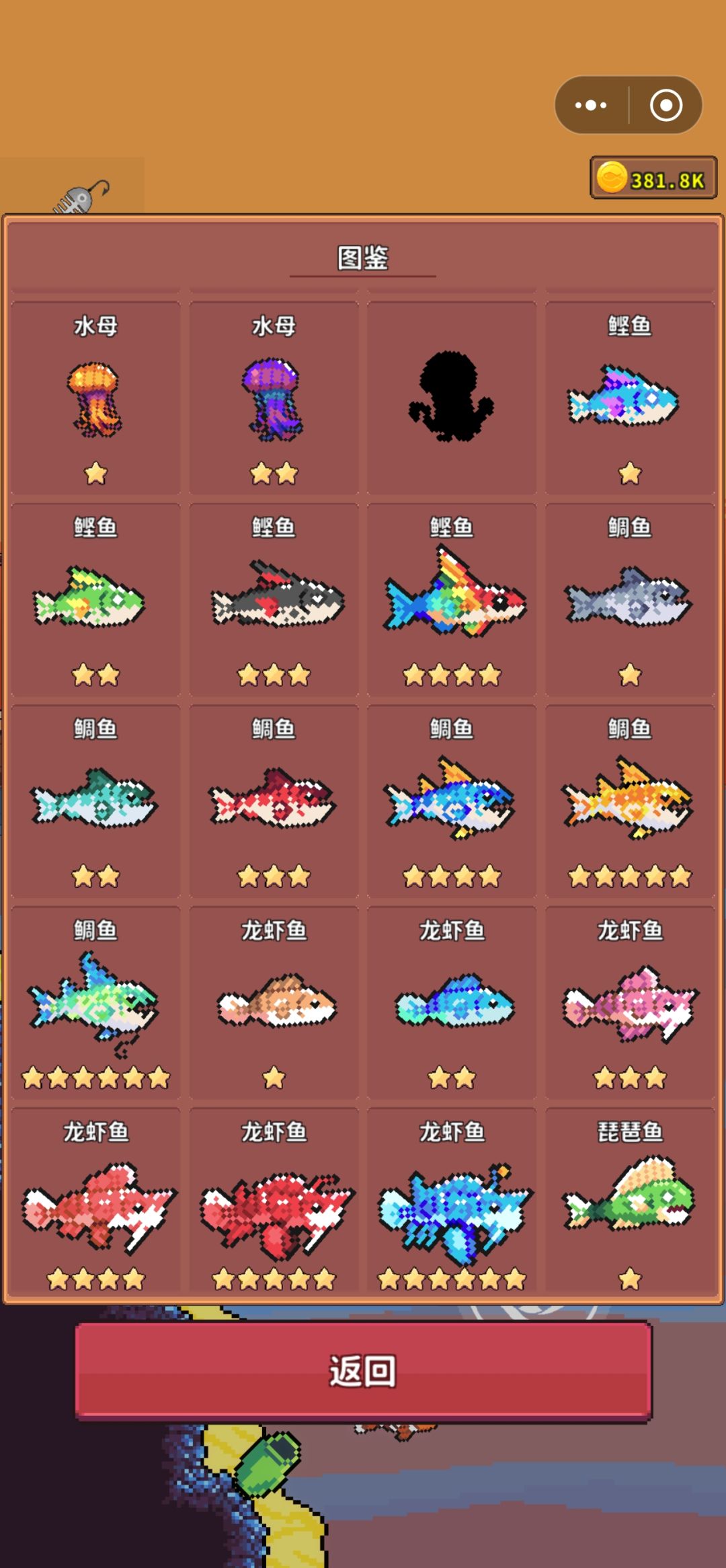Open the three-star pink 龙虾鱼 card
Image resolution: width=726 pixels, height=1568 pixels.
(630, 1003)
